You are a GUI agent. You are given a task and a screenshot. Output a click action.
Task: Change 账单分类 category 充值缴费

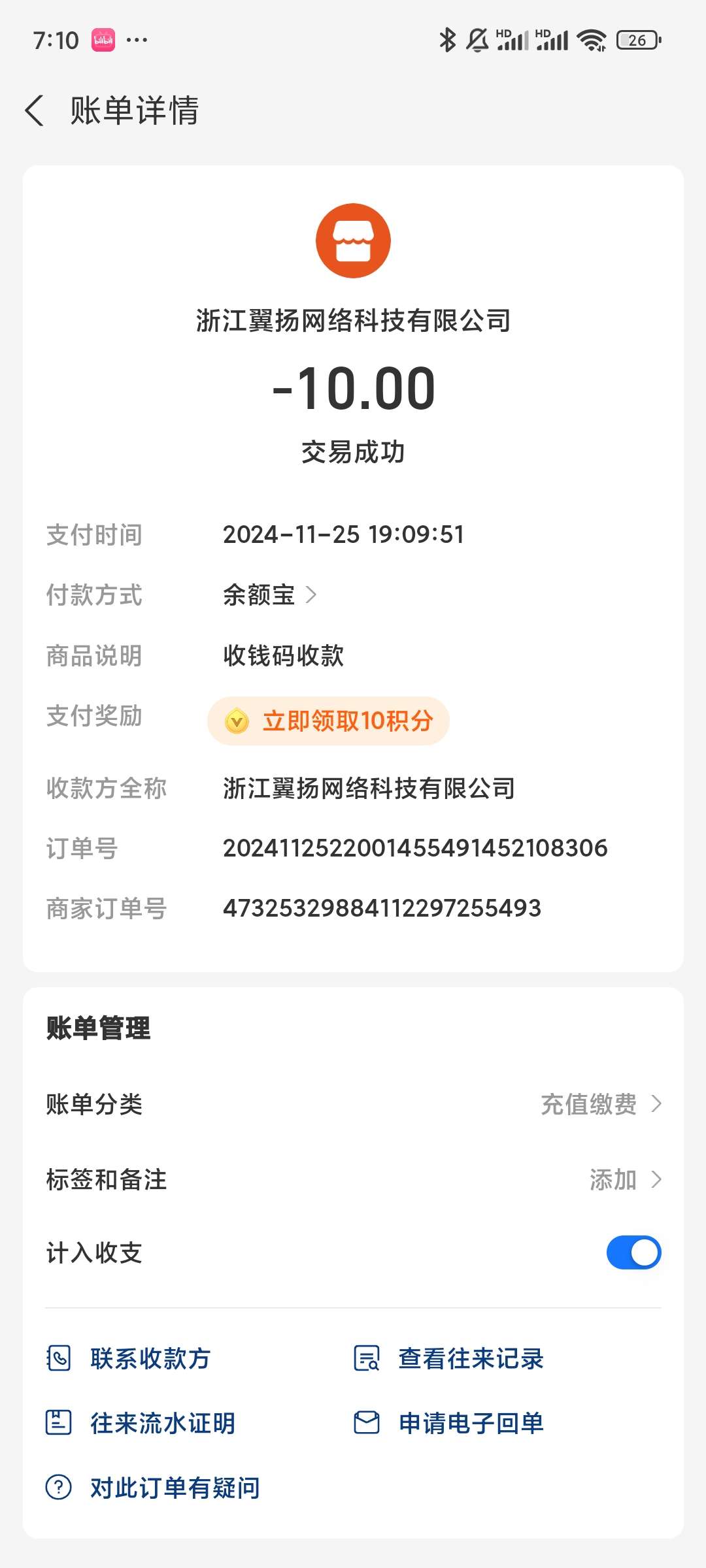[x=600, y=1104]
